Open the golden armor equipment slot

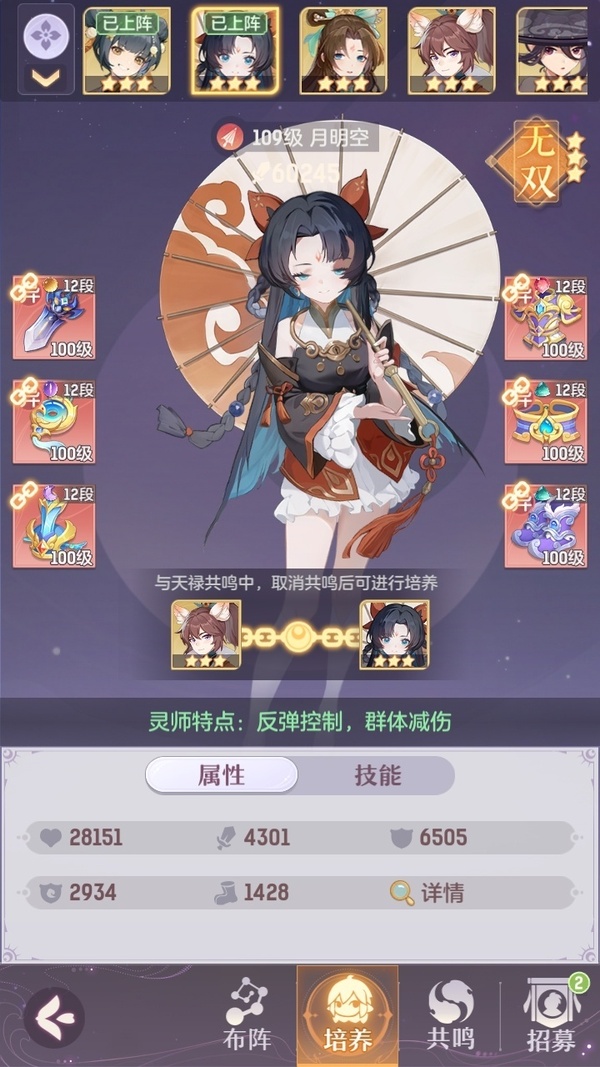546,318
